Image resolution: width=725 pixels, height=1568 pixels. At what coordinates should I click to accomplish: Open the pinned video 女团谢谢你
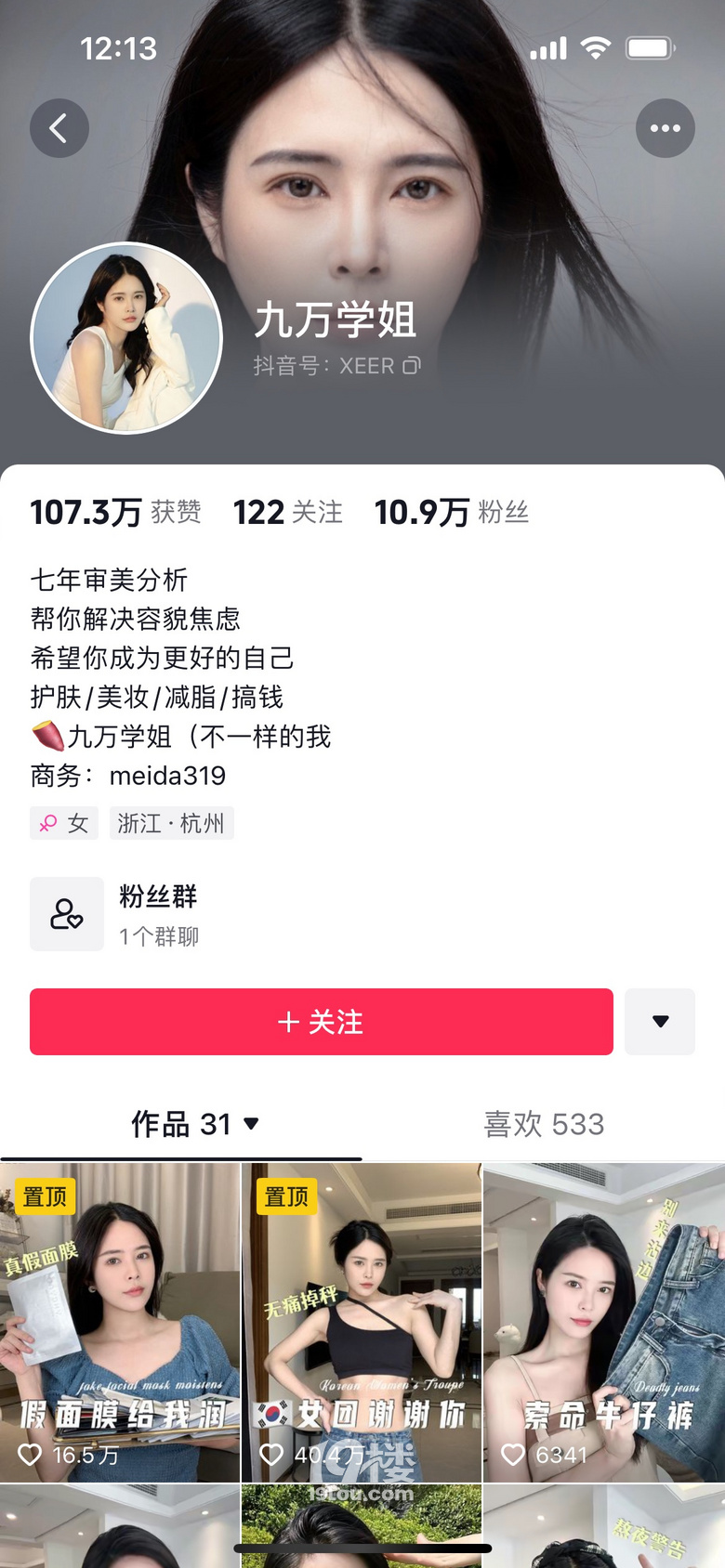point(362,1322)
